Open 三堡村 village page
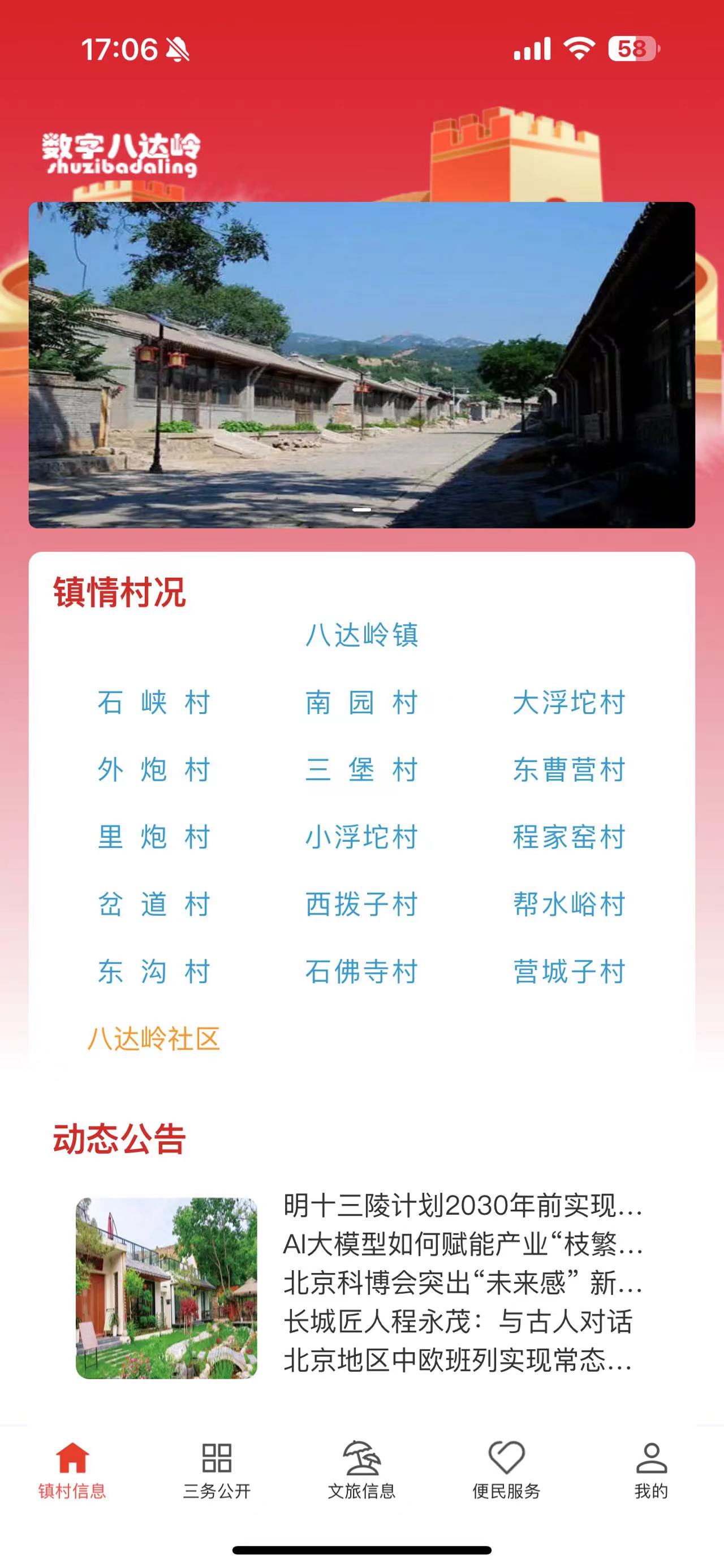Screen dimensions: 724x1568 (361, 769)
